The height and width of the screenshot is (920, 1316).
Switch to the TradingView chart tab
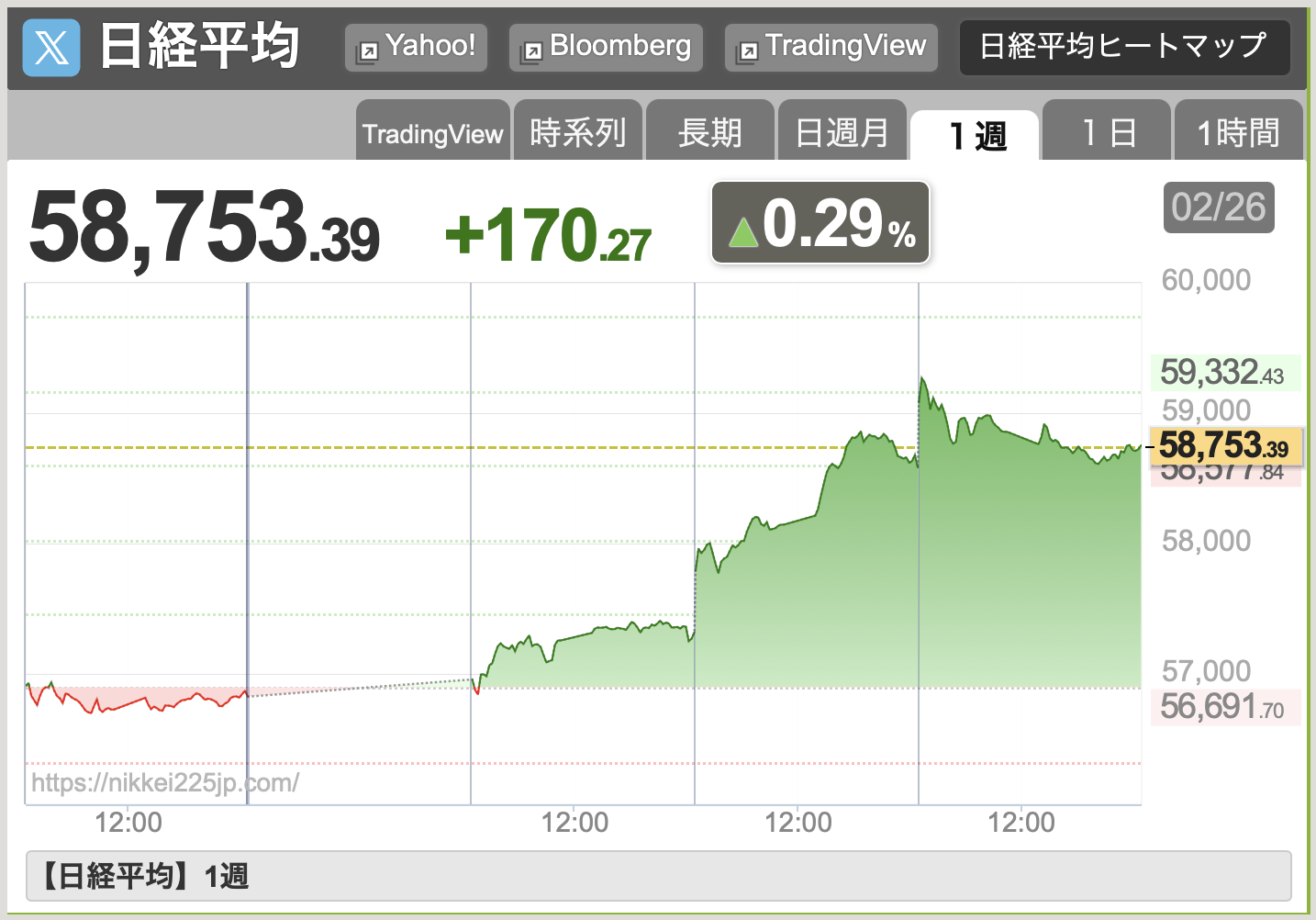pos(432,133)
